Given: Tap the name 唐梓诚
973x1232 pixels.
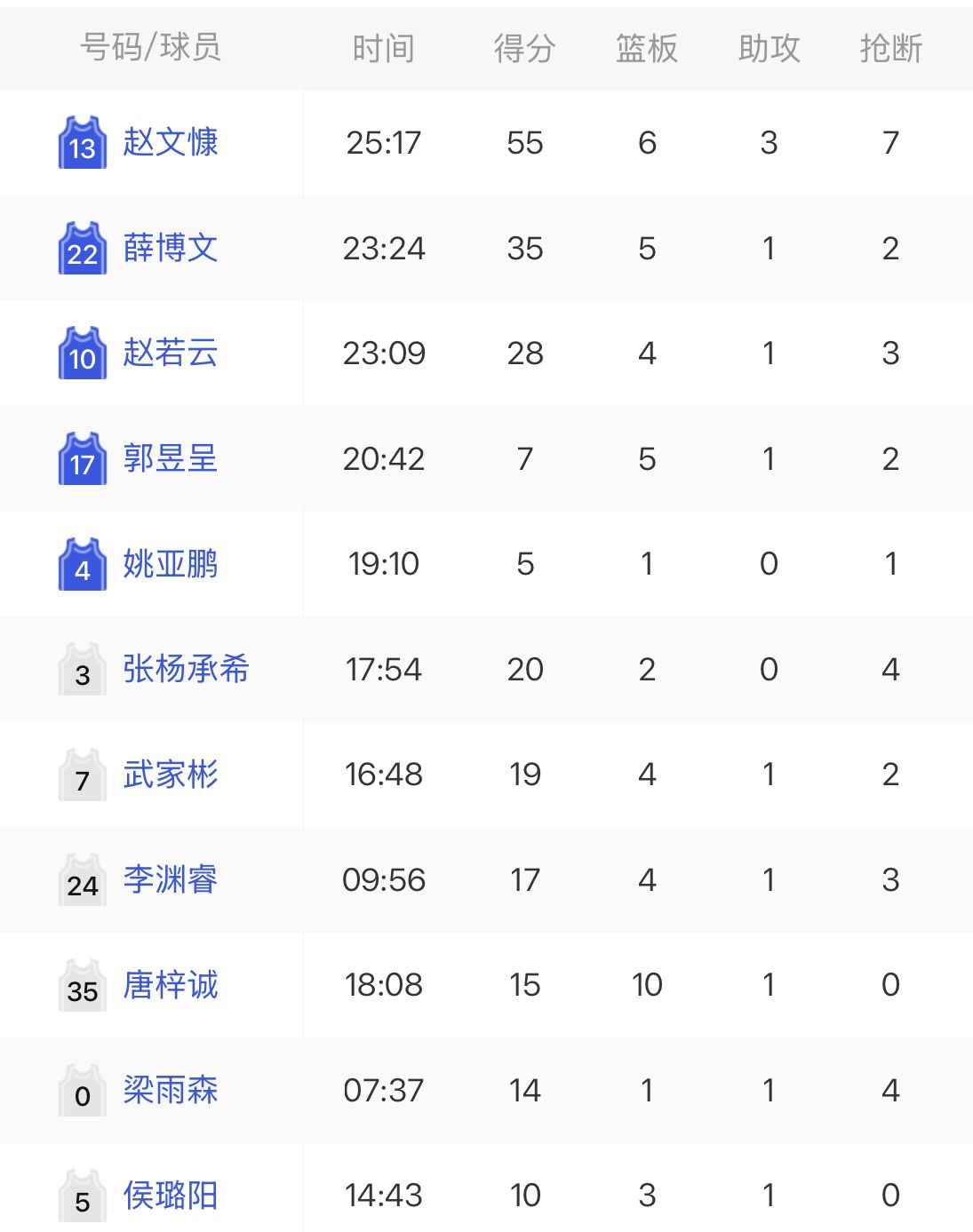Looking at the screenshot, I should tap(170, 985).
